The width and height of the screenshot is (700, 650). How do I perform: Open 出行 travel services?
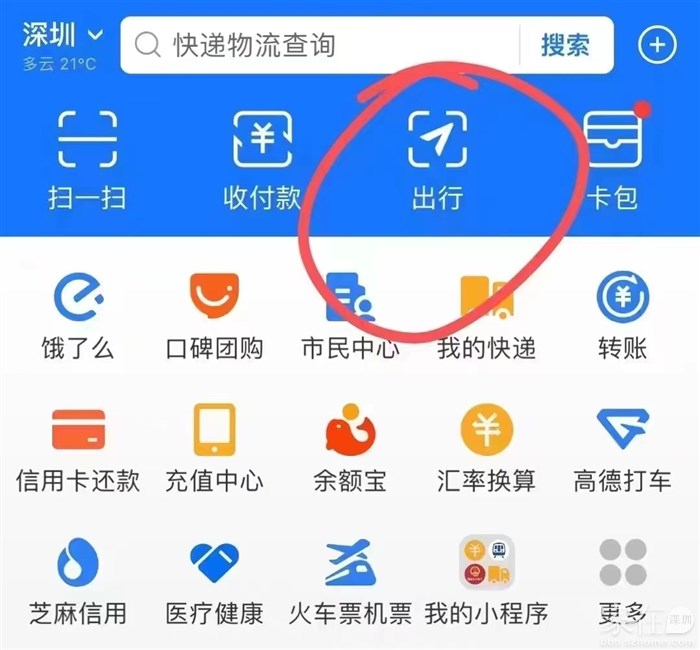click(437, 158)
